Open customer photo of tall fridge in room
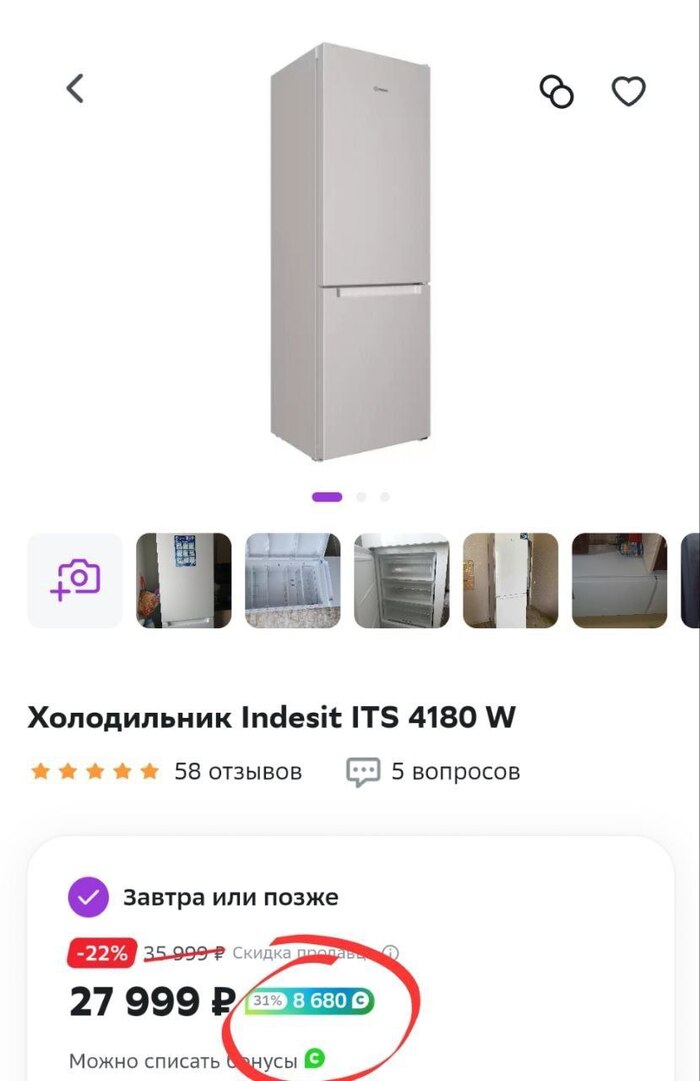The image size is (700, 1081). (x=511, y=581)
